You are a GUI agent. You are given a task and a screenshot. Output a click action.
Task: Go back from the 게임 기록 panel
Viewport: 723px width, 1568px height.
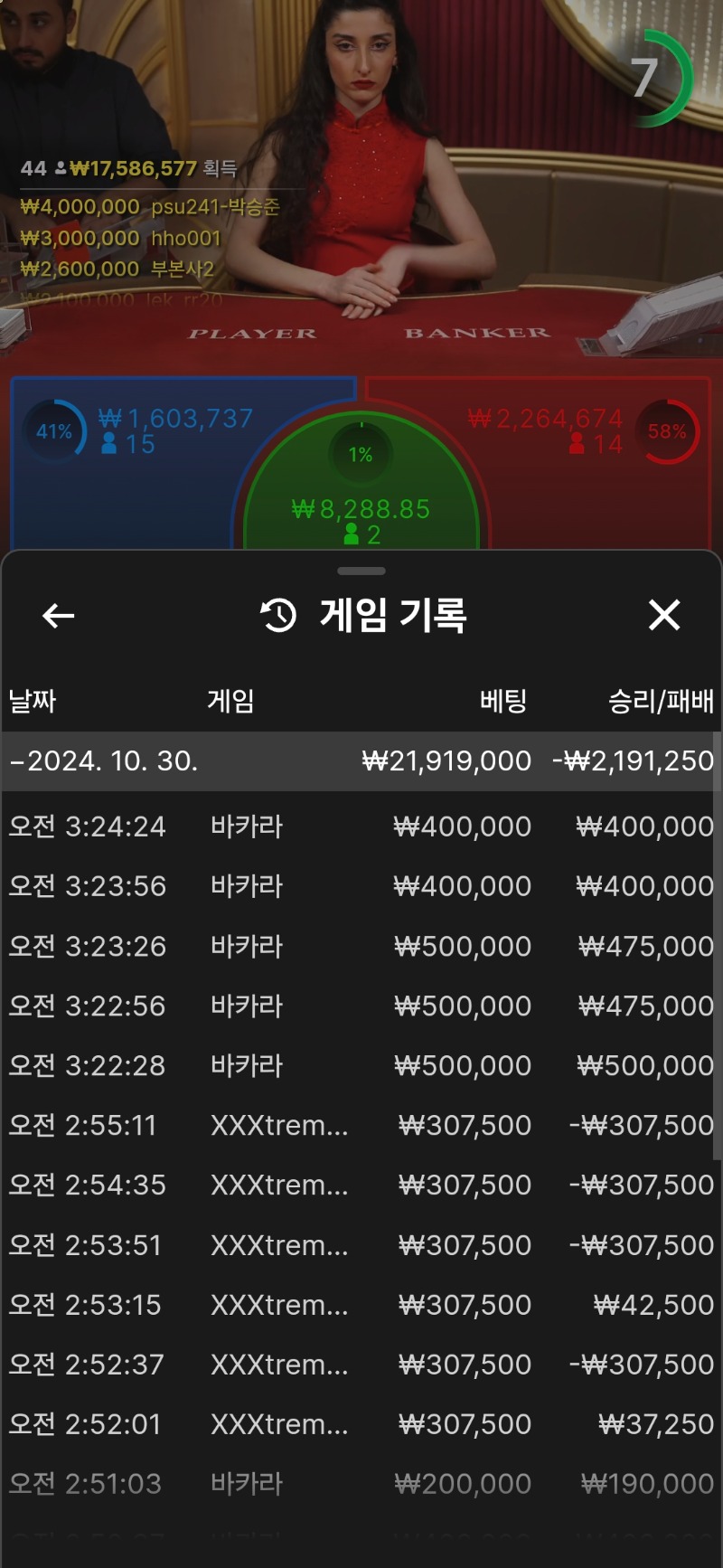tap(59, 616)
